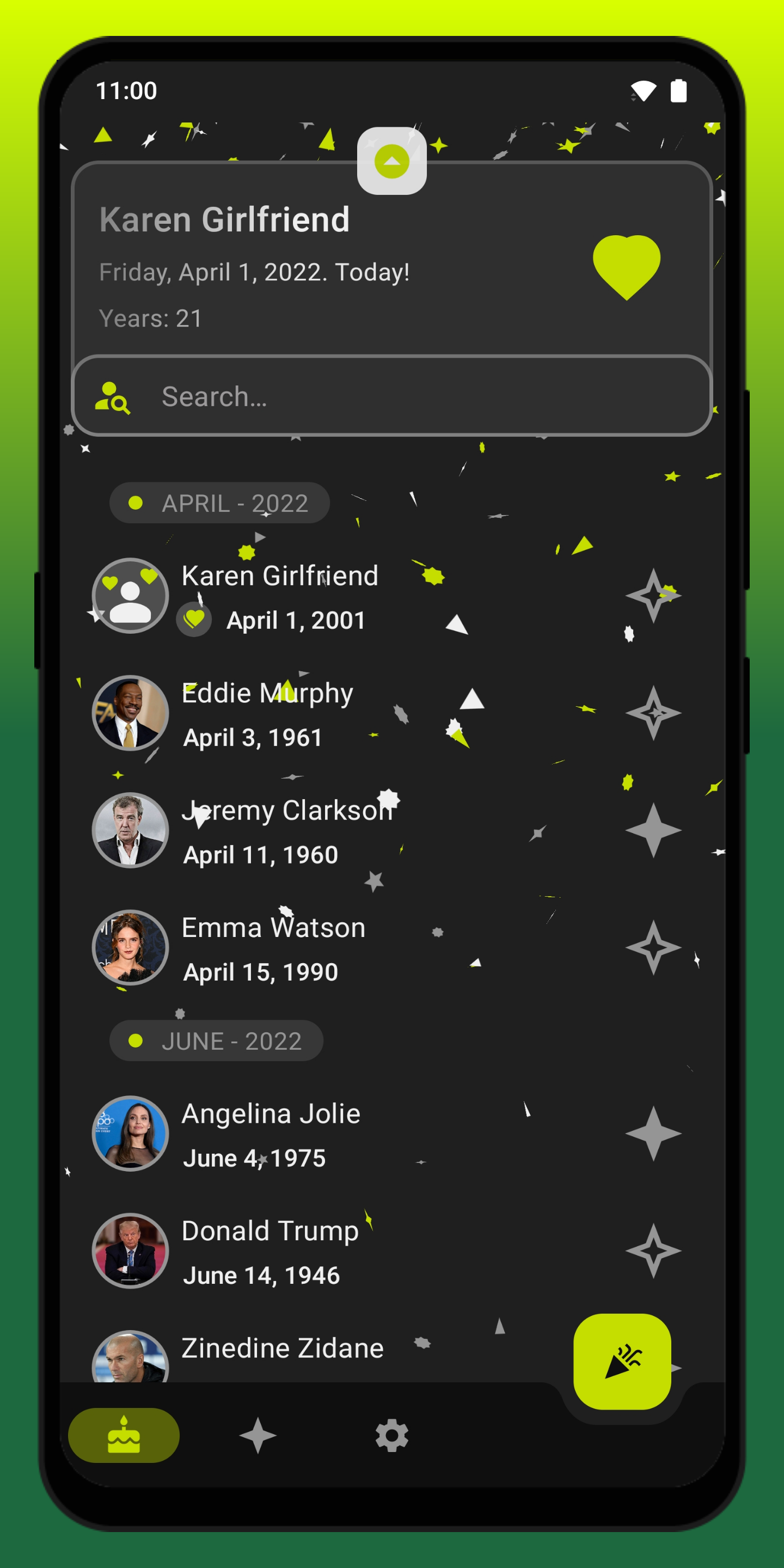Toggle favorite star for Angelina Jolie
Viewport: 784px width, 1568px height.
click(653, 1134)
